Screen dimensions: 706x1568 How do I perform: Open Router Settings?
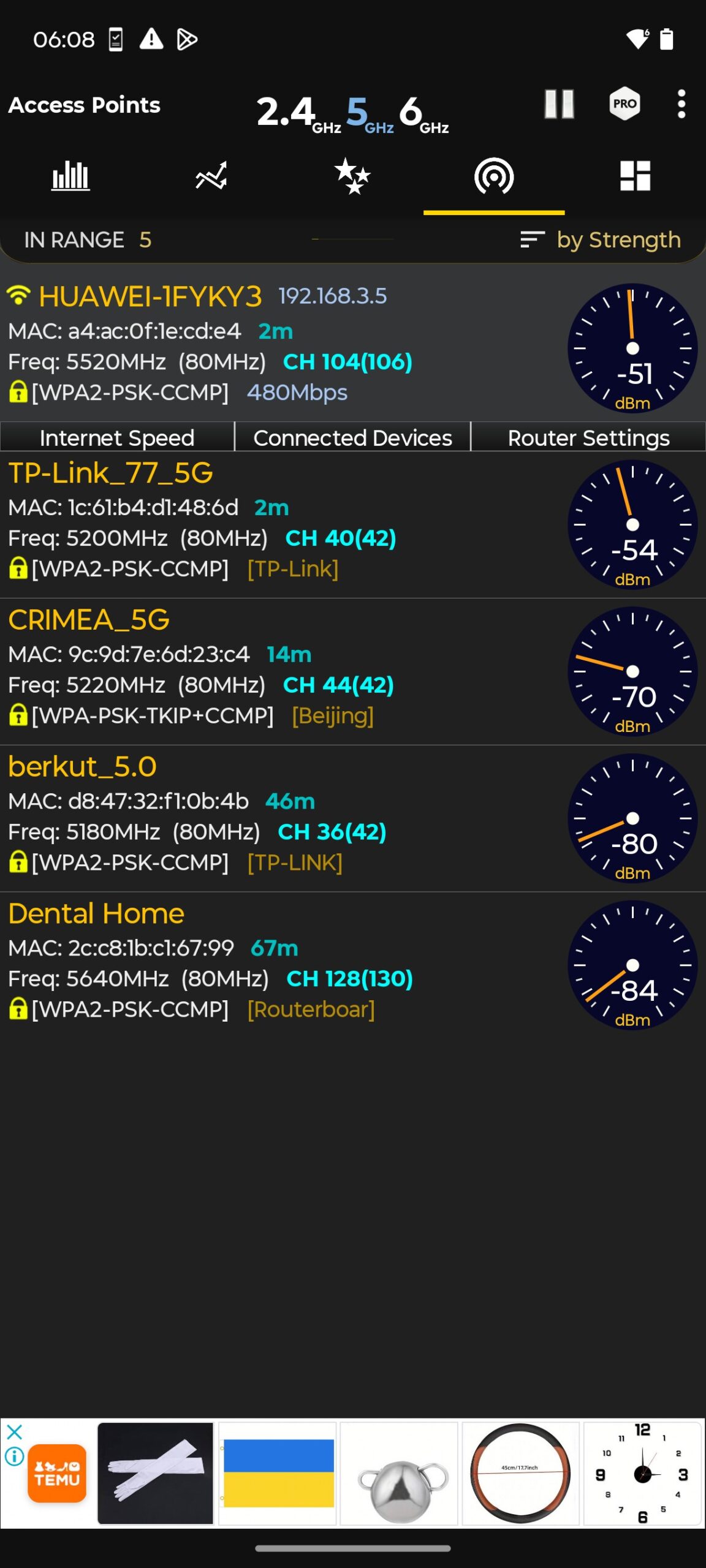(x=588, y=437)
